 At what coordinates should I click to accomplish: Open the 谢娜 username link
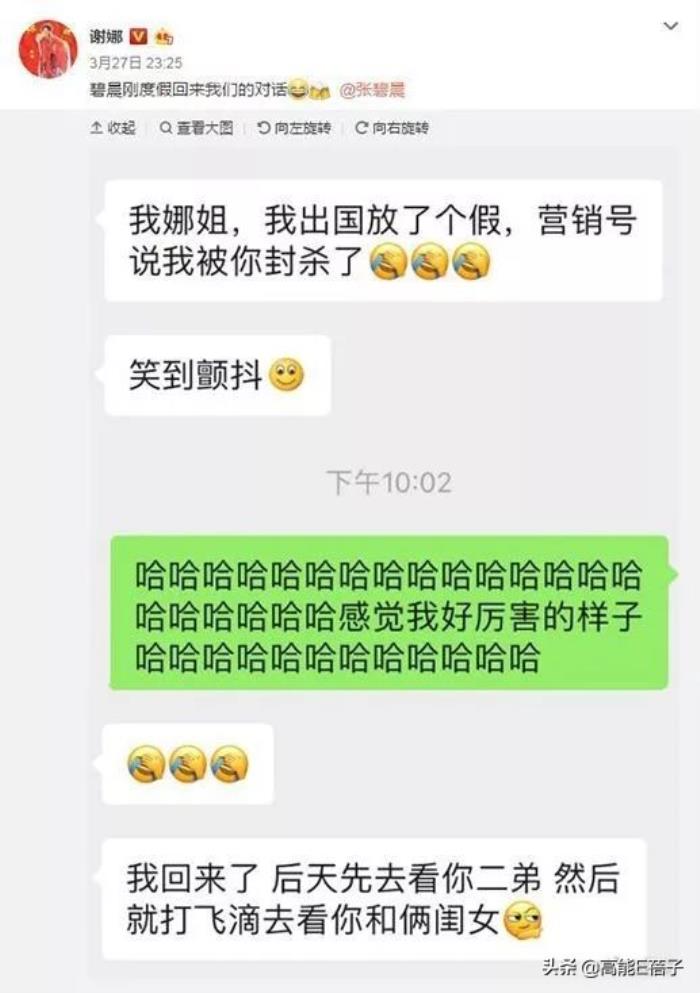coord(106,37)
